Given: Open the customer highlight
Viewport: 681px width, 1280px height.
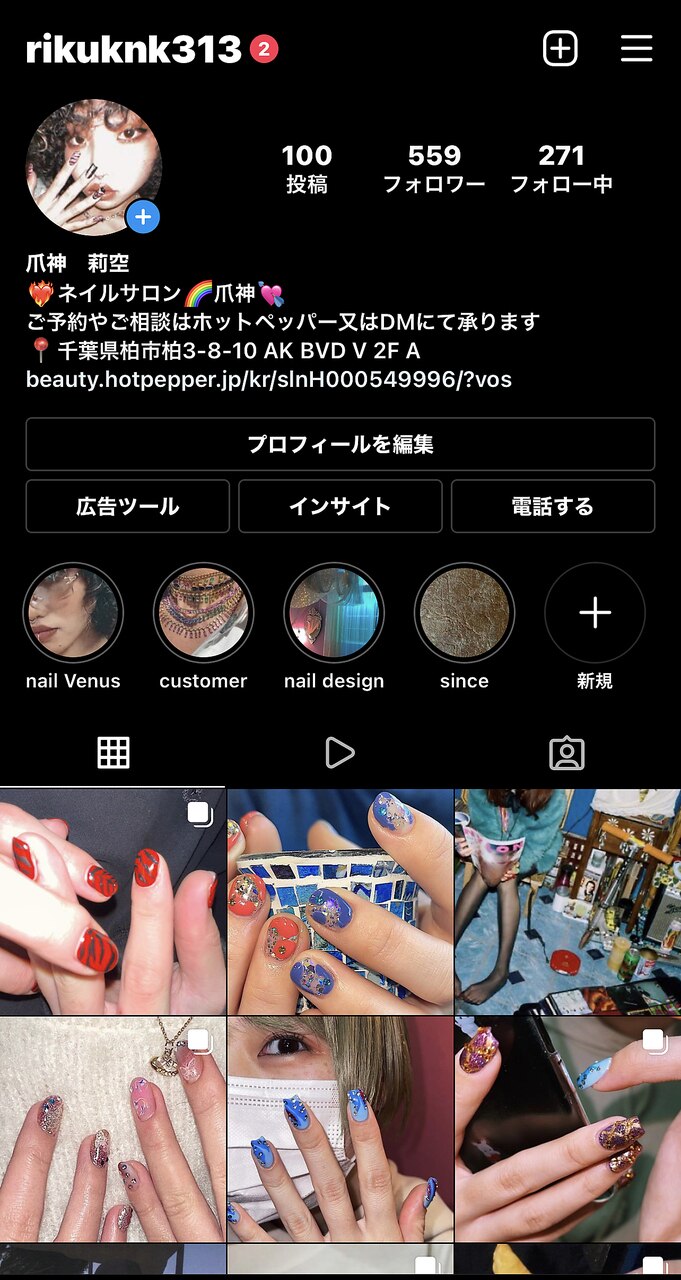Looking at the screenshot, I should [203, 613].
